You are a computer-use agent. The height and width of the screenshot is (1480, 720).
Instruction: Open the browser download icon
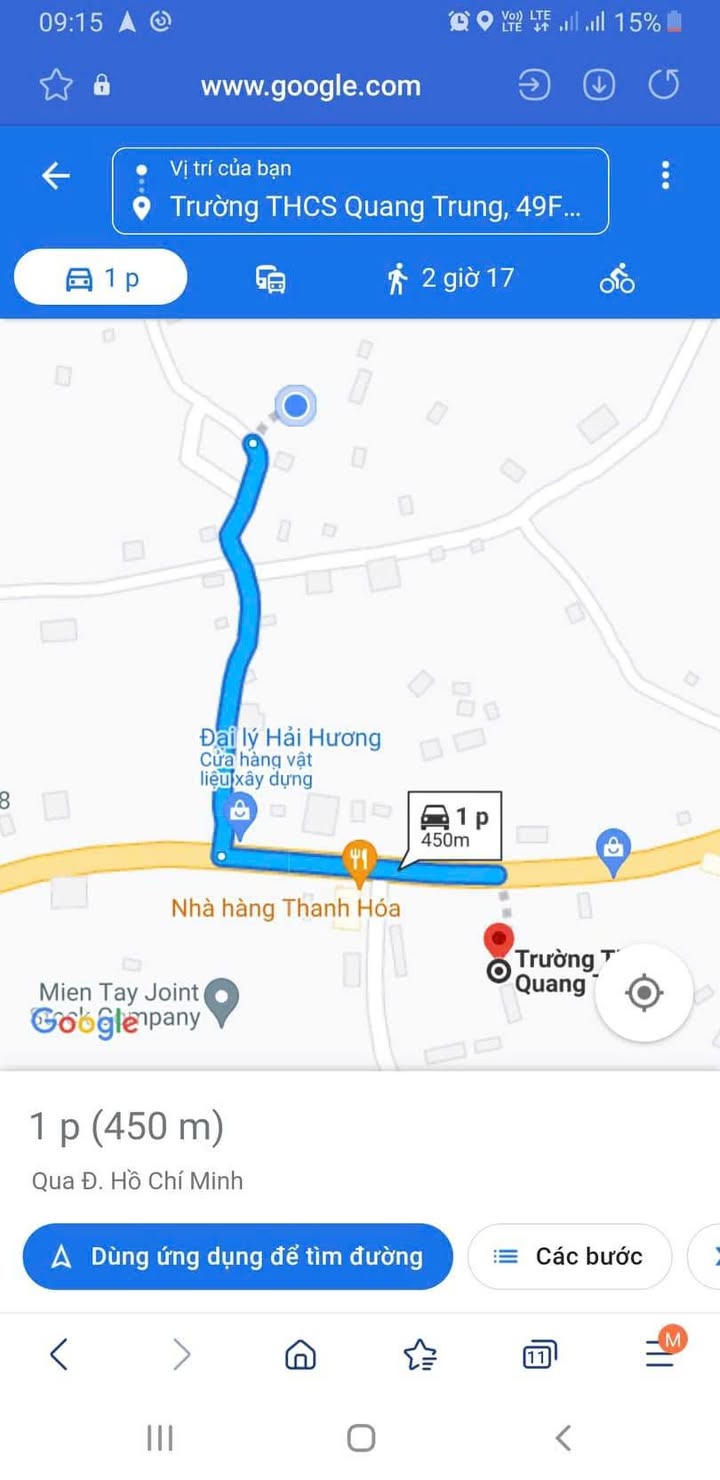(x=599, y=86)
